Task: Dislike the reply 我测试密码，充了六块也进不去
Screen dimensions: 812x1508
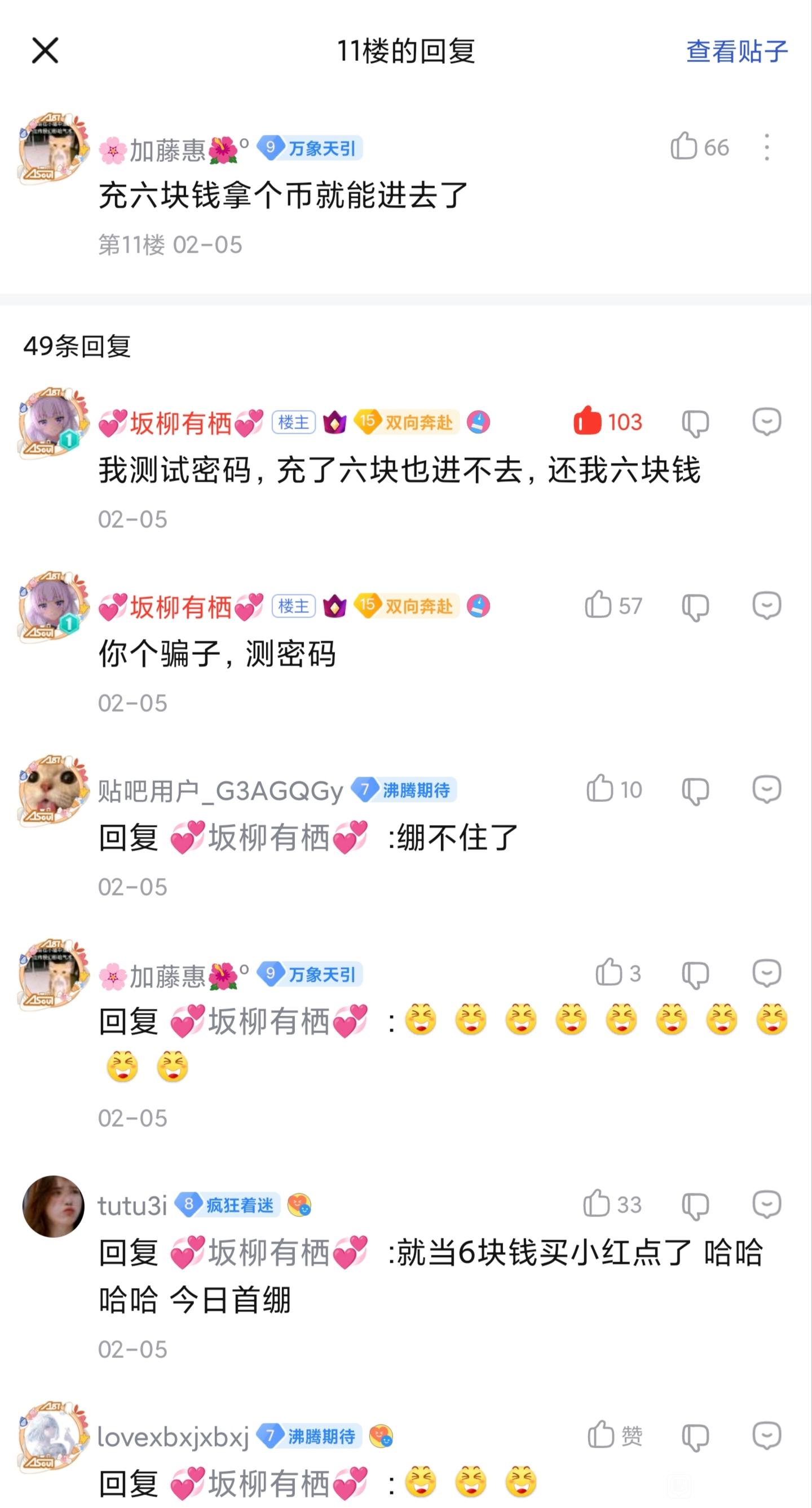Action: pyautogui.click(x=695, y=422)
